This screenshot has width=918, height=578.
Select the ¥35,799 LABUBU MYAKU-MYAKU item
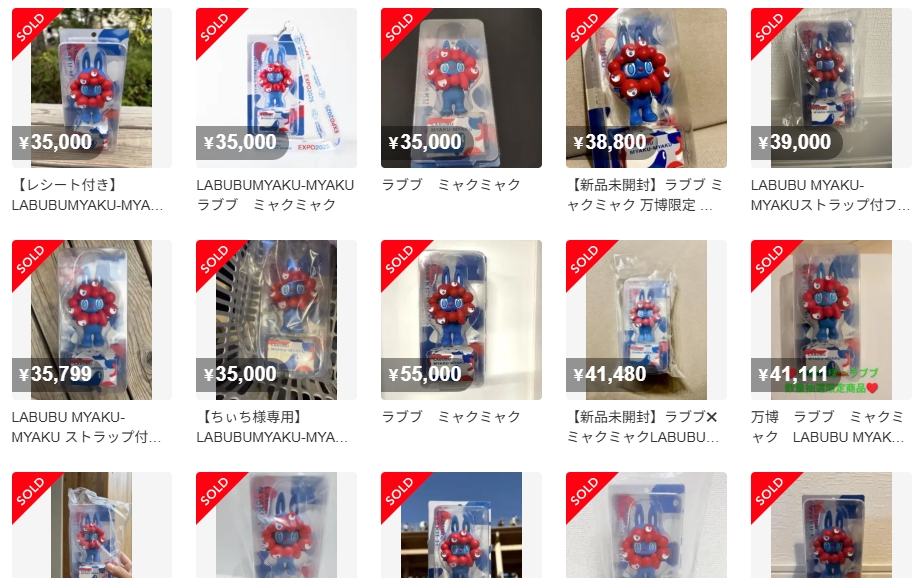coord(91,320)
